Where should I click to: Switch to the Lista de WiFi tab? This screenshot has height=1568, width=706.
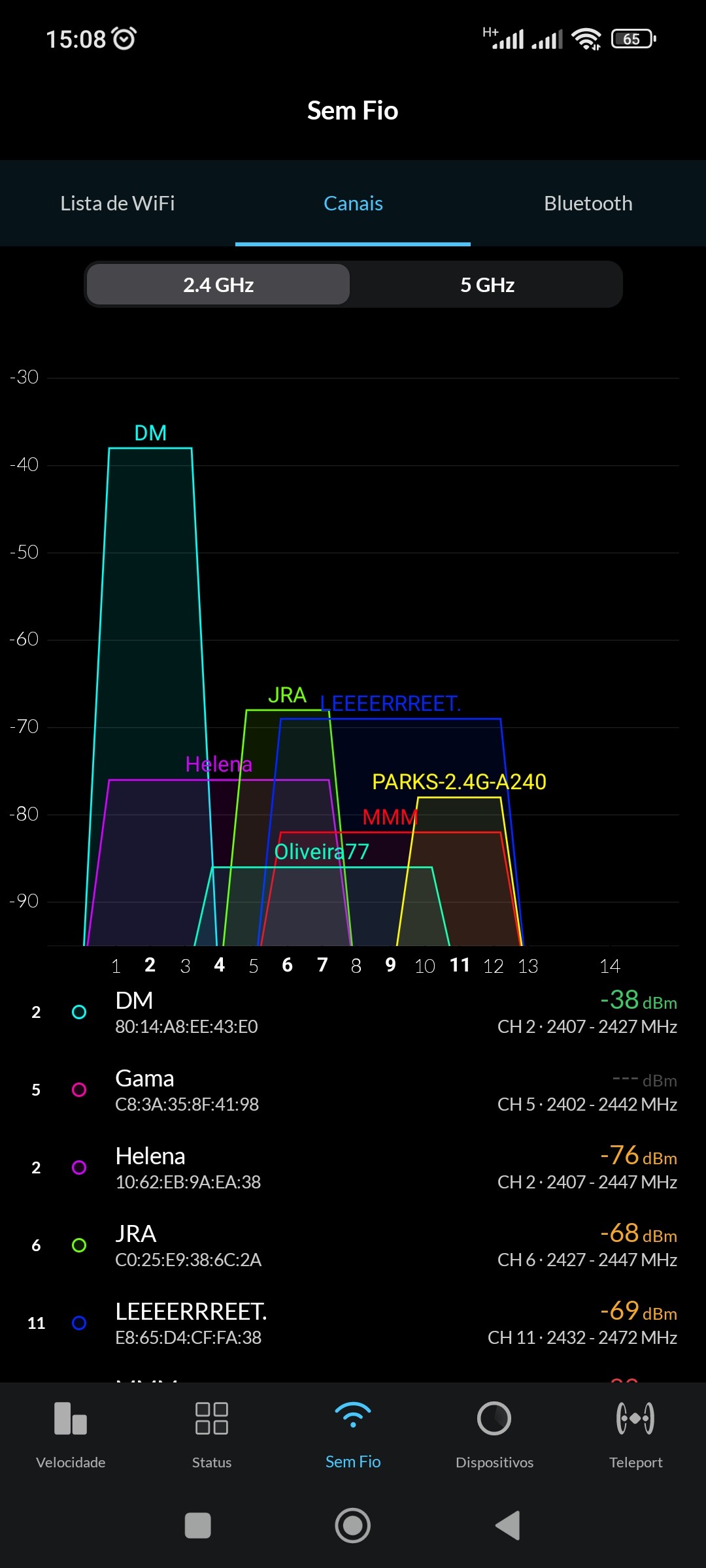point(118,203)
